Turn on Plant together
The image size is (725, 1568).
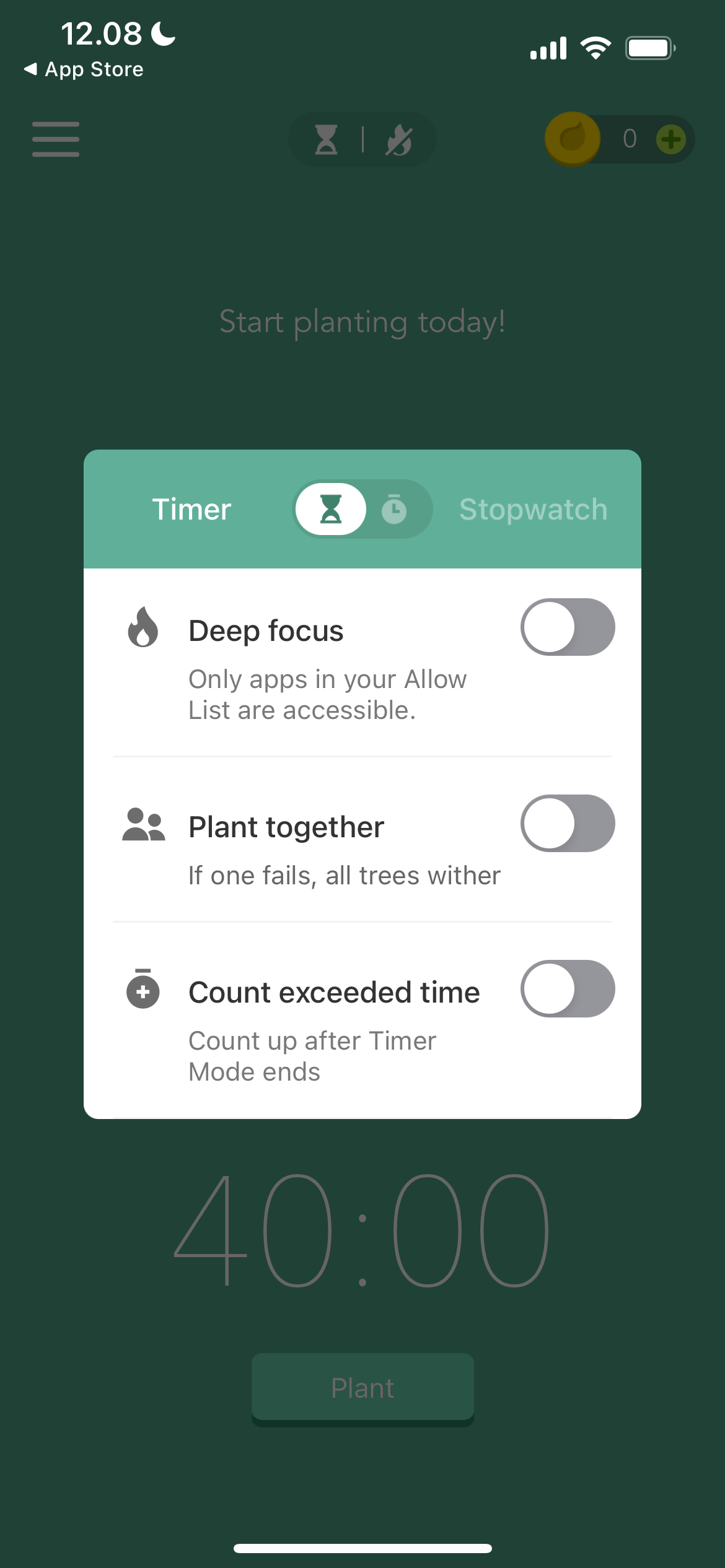(567, 823)
